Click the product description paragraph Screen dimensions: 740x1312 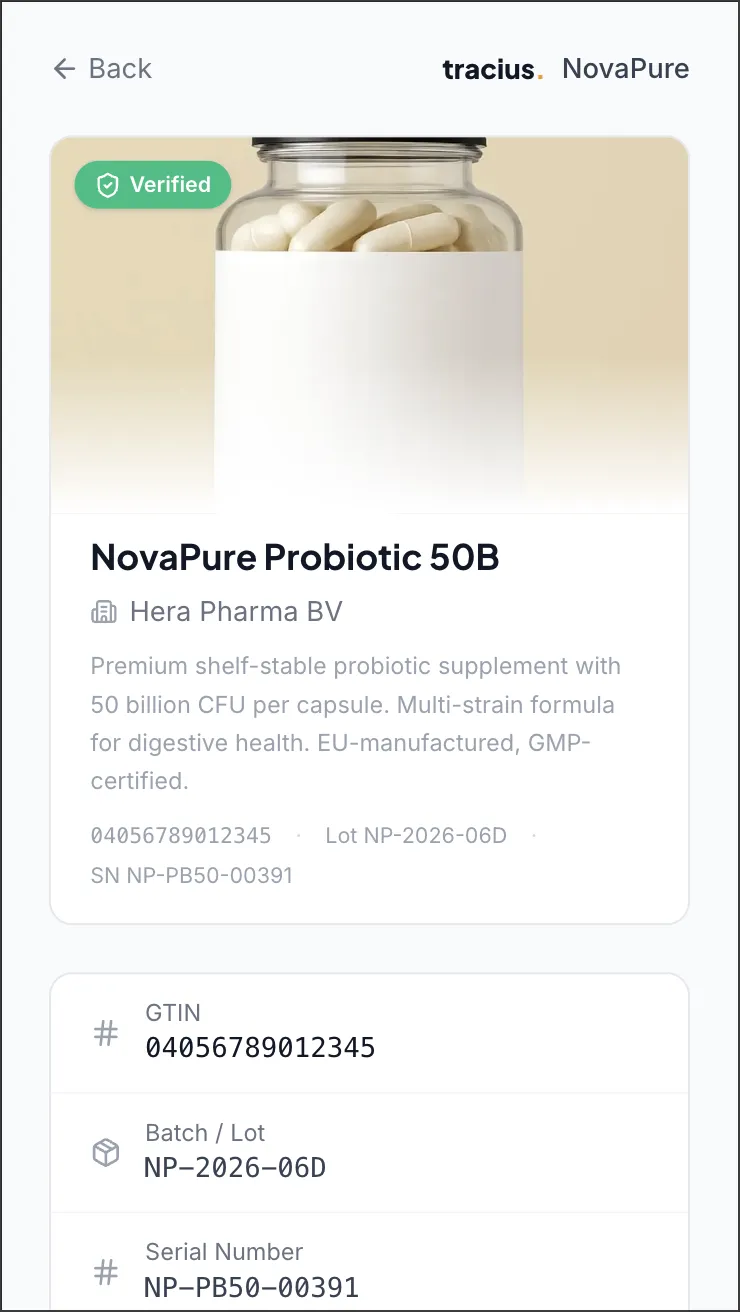pos(355,722)
